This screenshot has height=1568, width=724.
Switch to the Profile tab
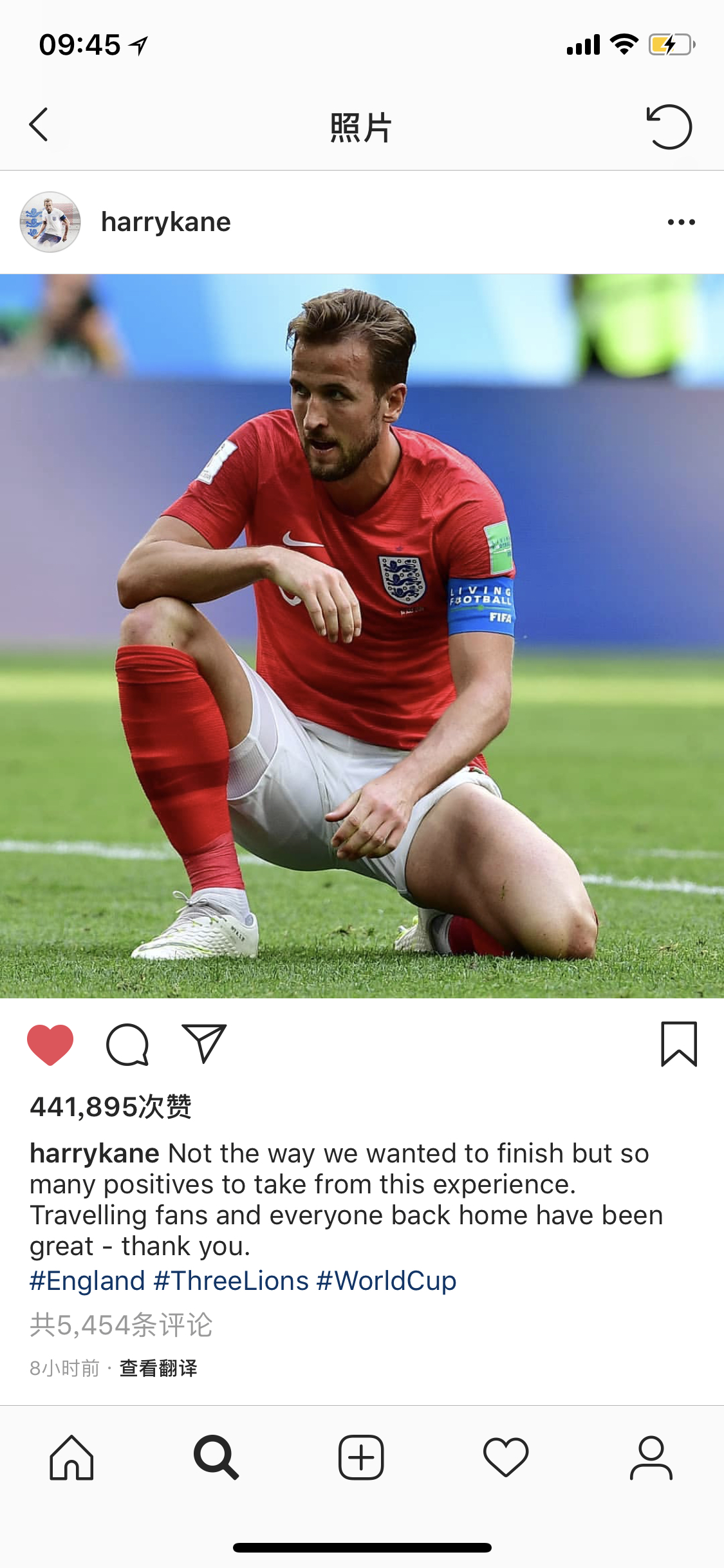[651, 1458]
